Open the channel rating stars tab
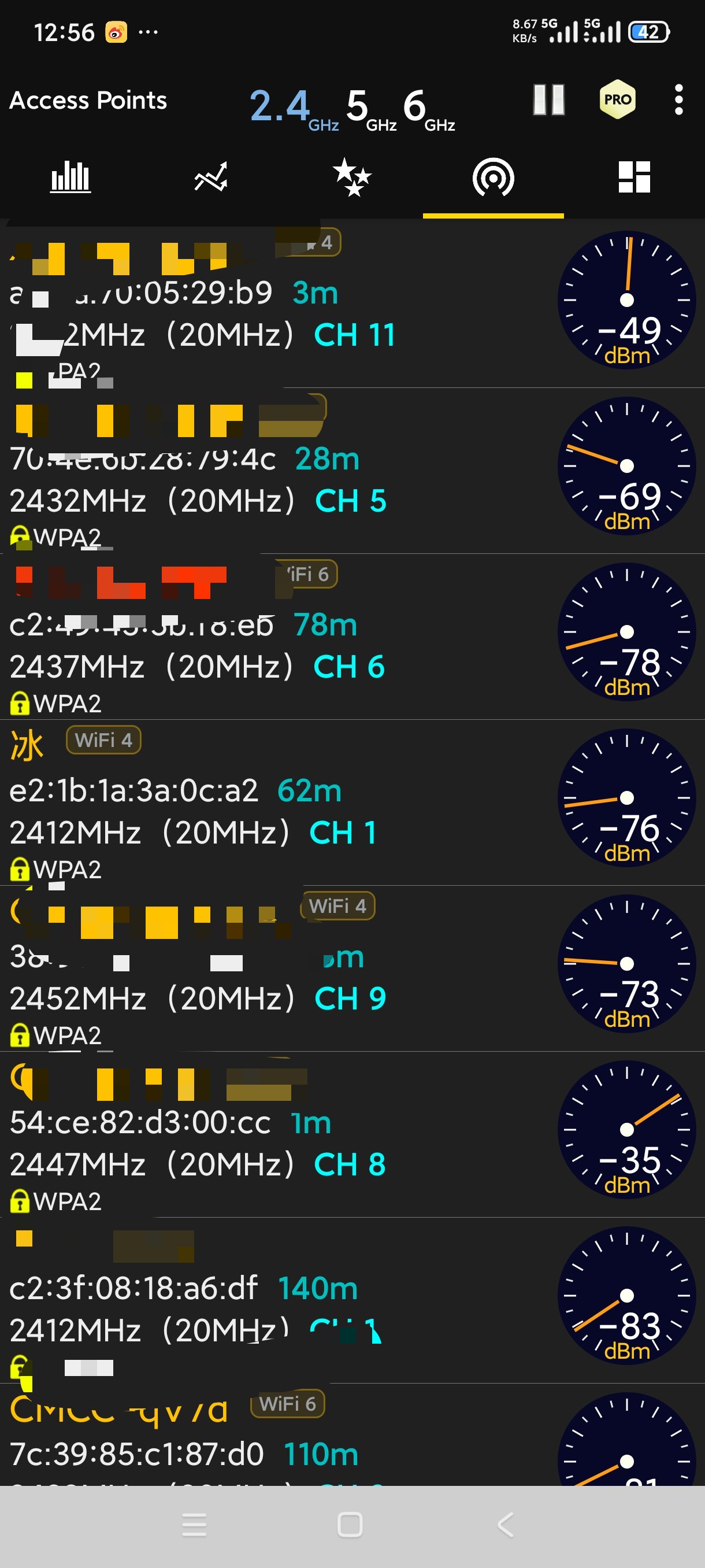Image resolution: width=705 pixels, height=1568 pixels. pyautogui.click(x=352, y=177)
